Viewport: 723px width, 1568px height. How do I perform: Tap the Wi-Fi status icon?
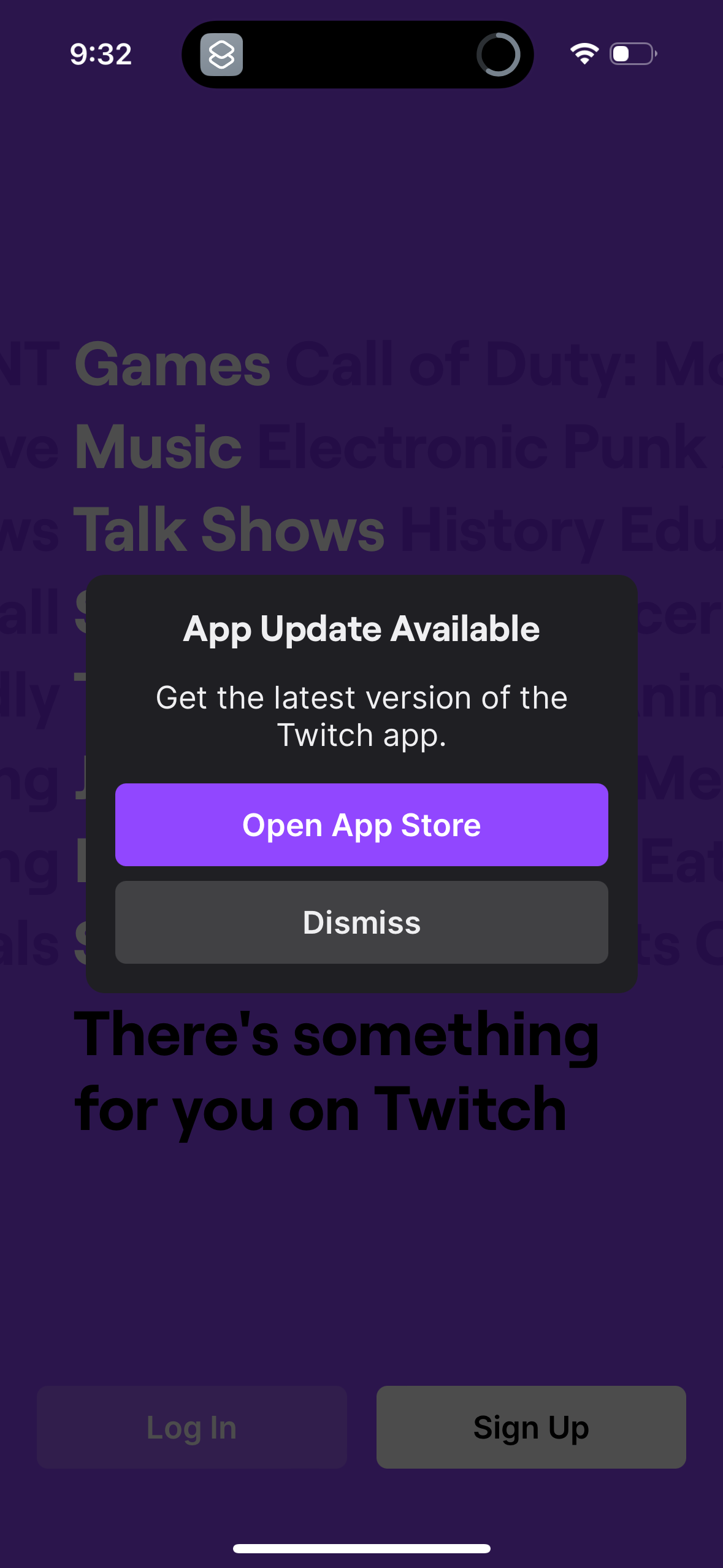583,54
